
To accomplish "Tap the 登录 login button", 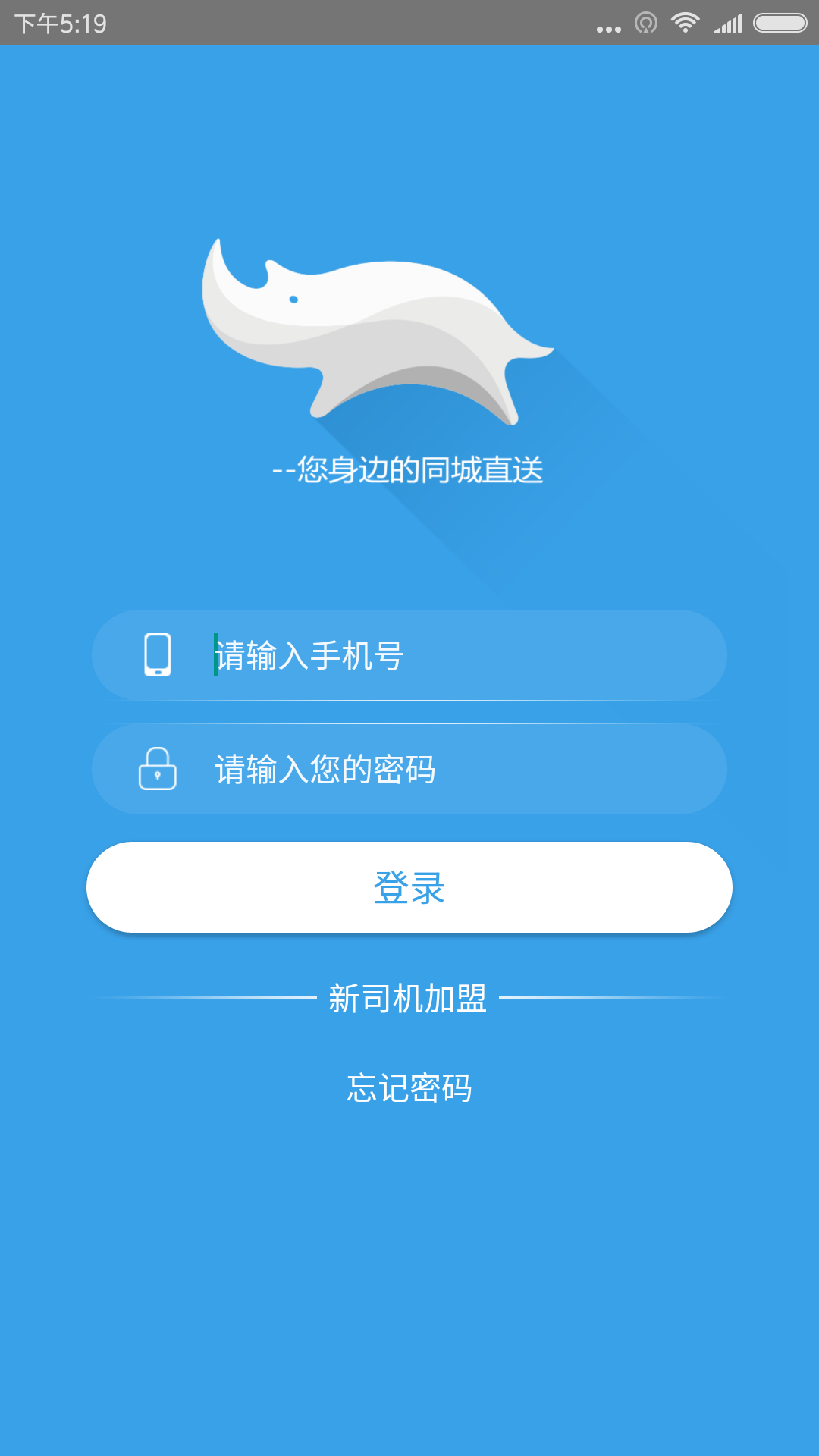I will [409, 886].
